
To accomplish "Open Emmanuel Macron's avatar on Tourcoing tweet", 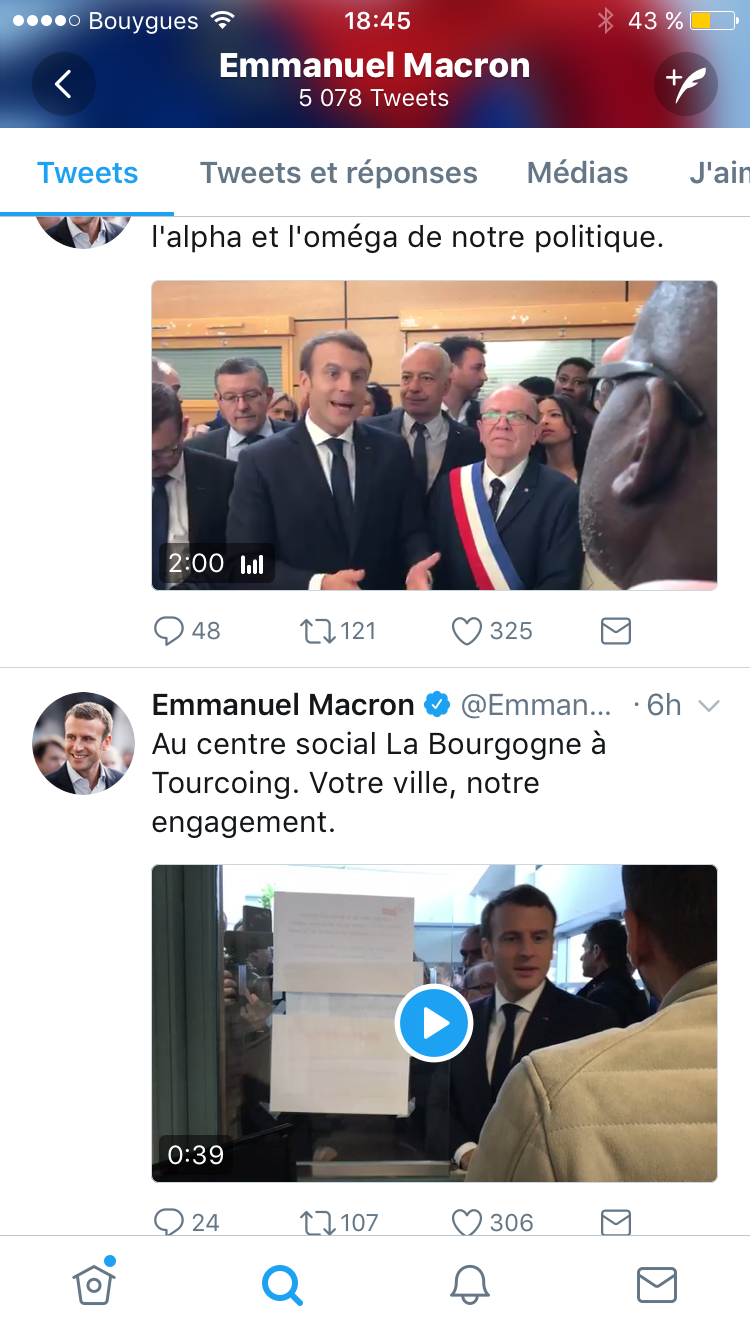I will point(84,743).
